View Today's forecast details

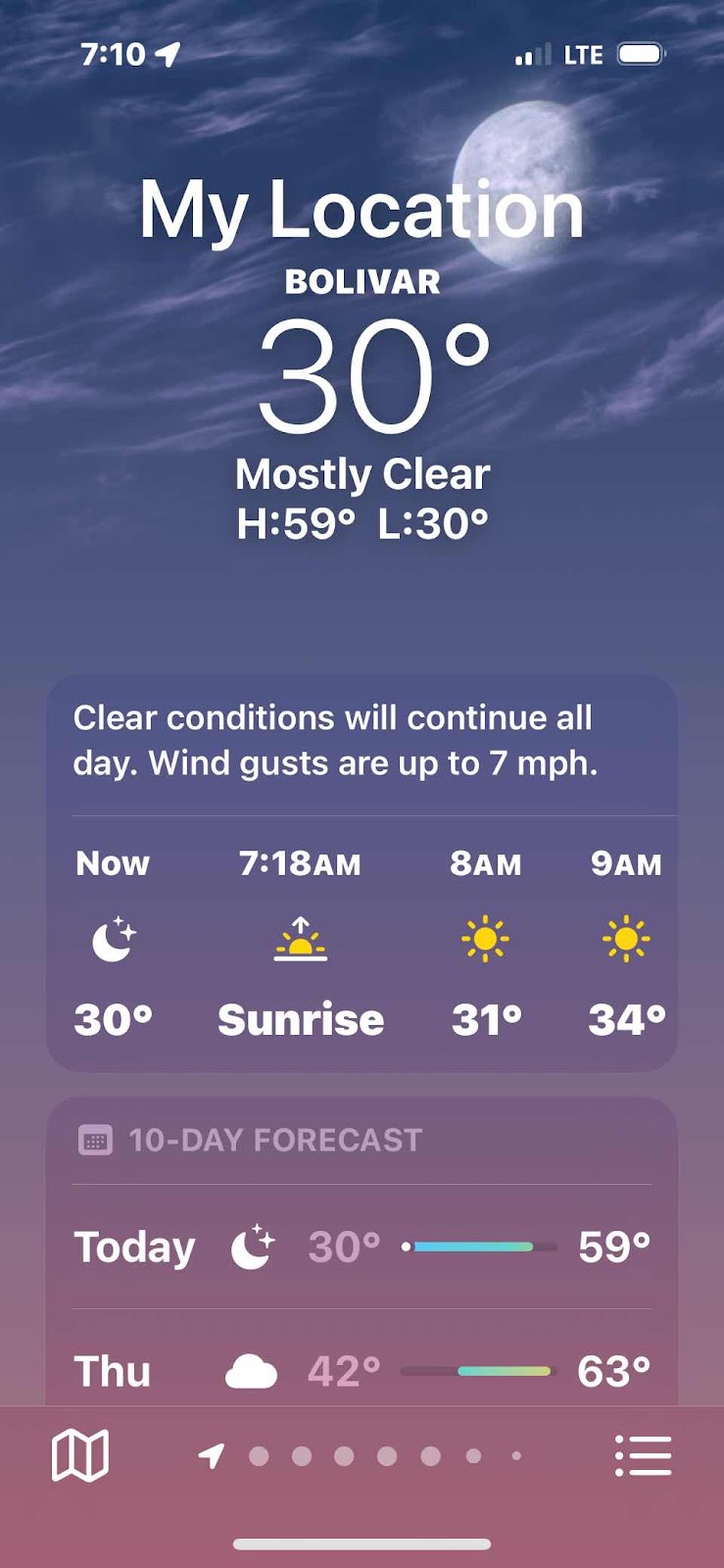click(x=362, y=1247)
